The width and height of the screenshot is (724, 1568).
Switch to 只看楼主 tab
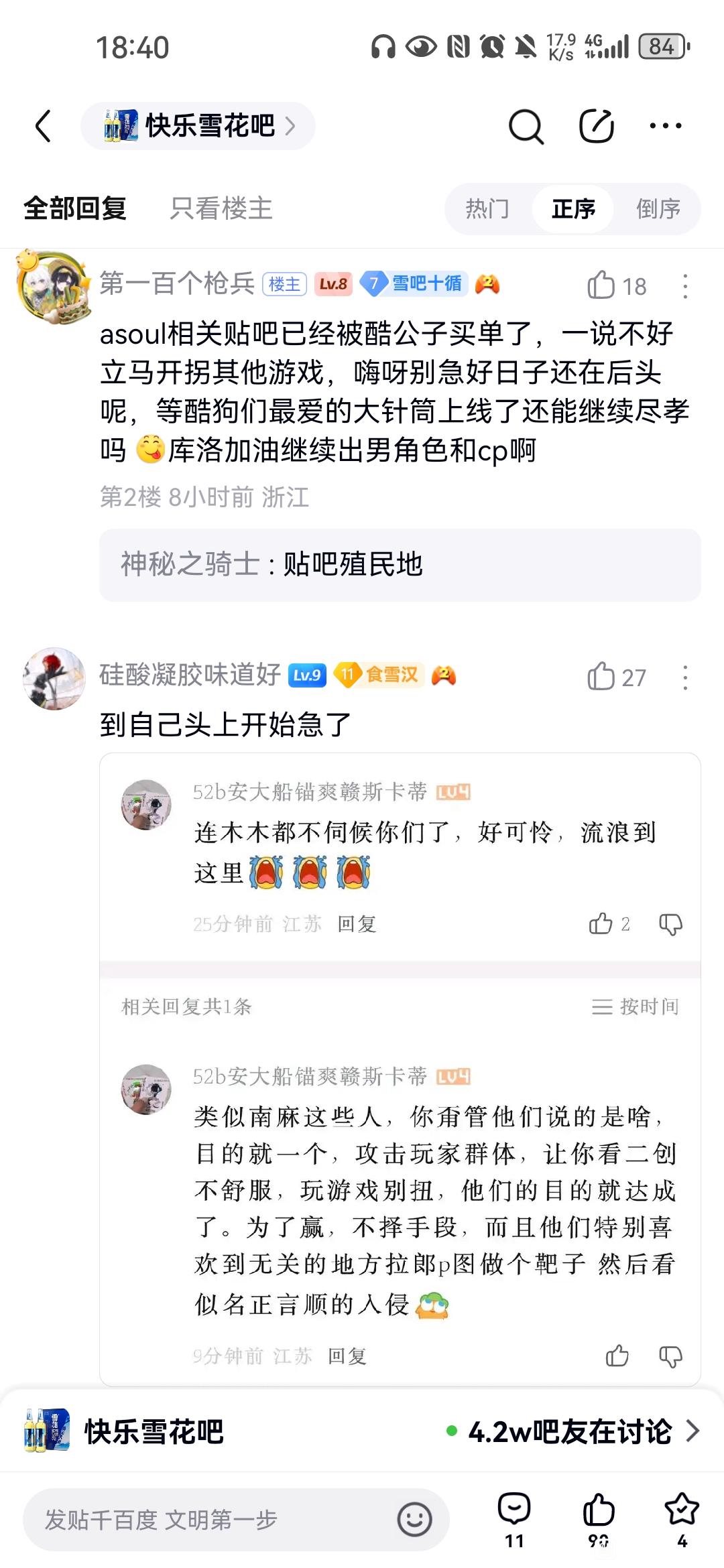click(x=221, y=208)
